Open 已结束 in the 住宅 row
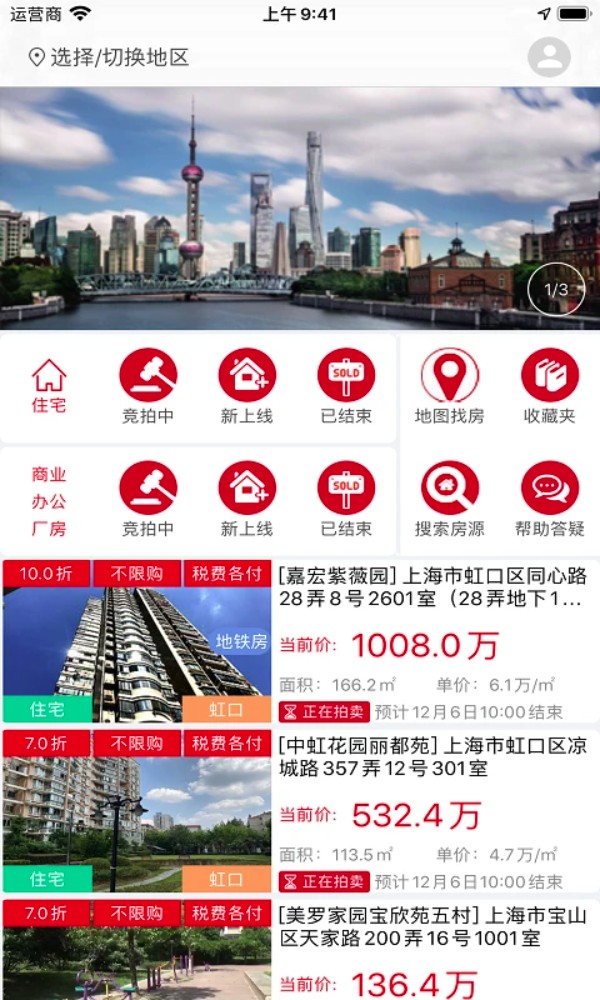Viewport: 600px width, 1000px height. click(346, 386)
